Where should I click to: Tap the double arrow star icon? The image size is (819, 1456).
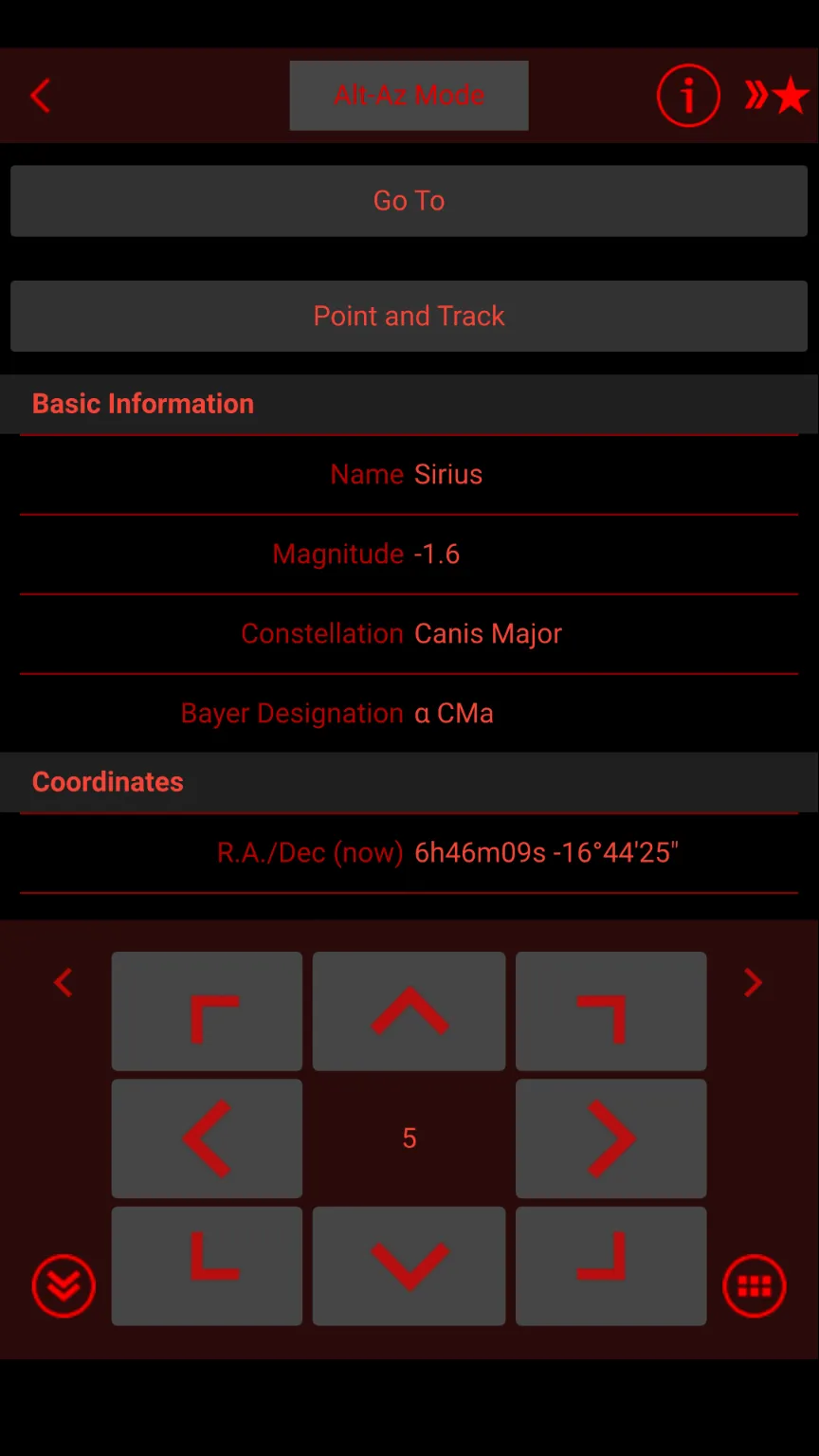pyautogui.click(x=776, y=96)
